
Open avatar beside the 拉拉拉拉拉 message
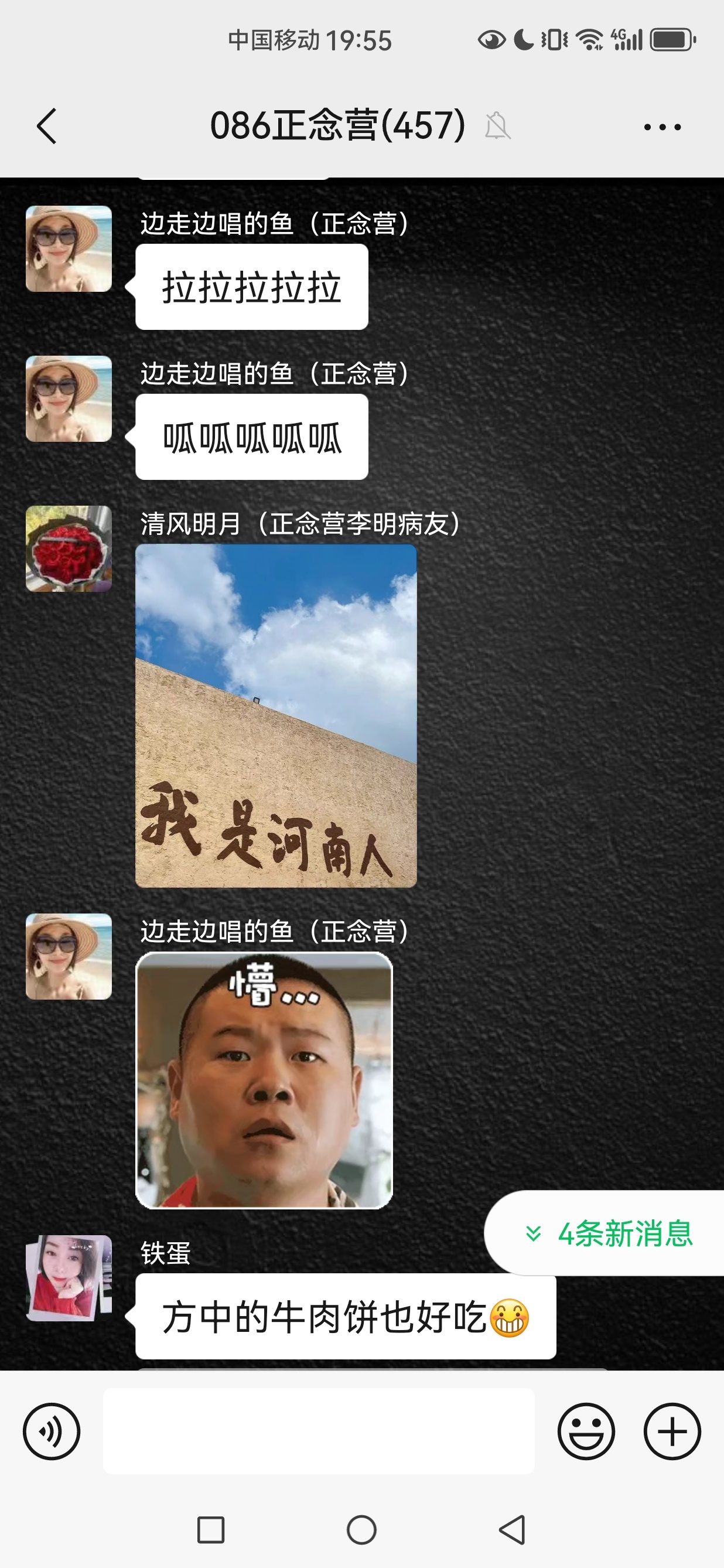tap(69, 248)
